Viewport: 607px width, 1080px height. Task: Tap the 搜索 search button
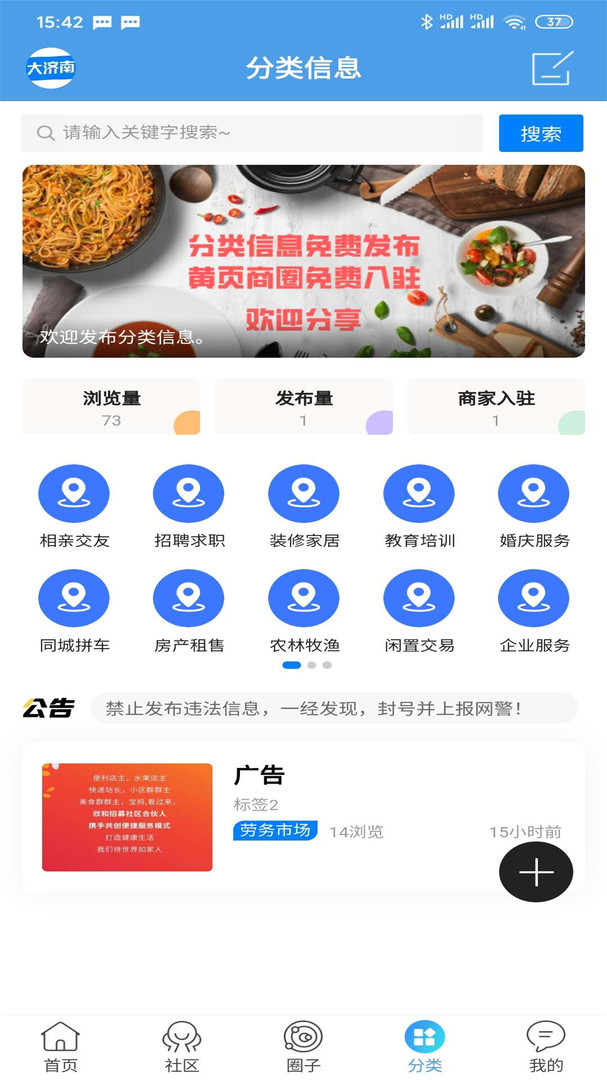tap(540, 133)
